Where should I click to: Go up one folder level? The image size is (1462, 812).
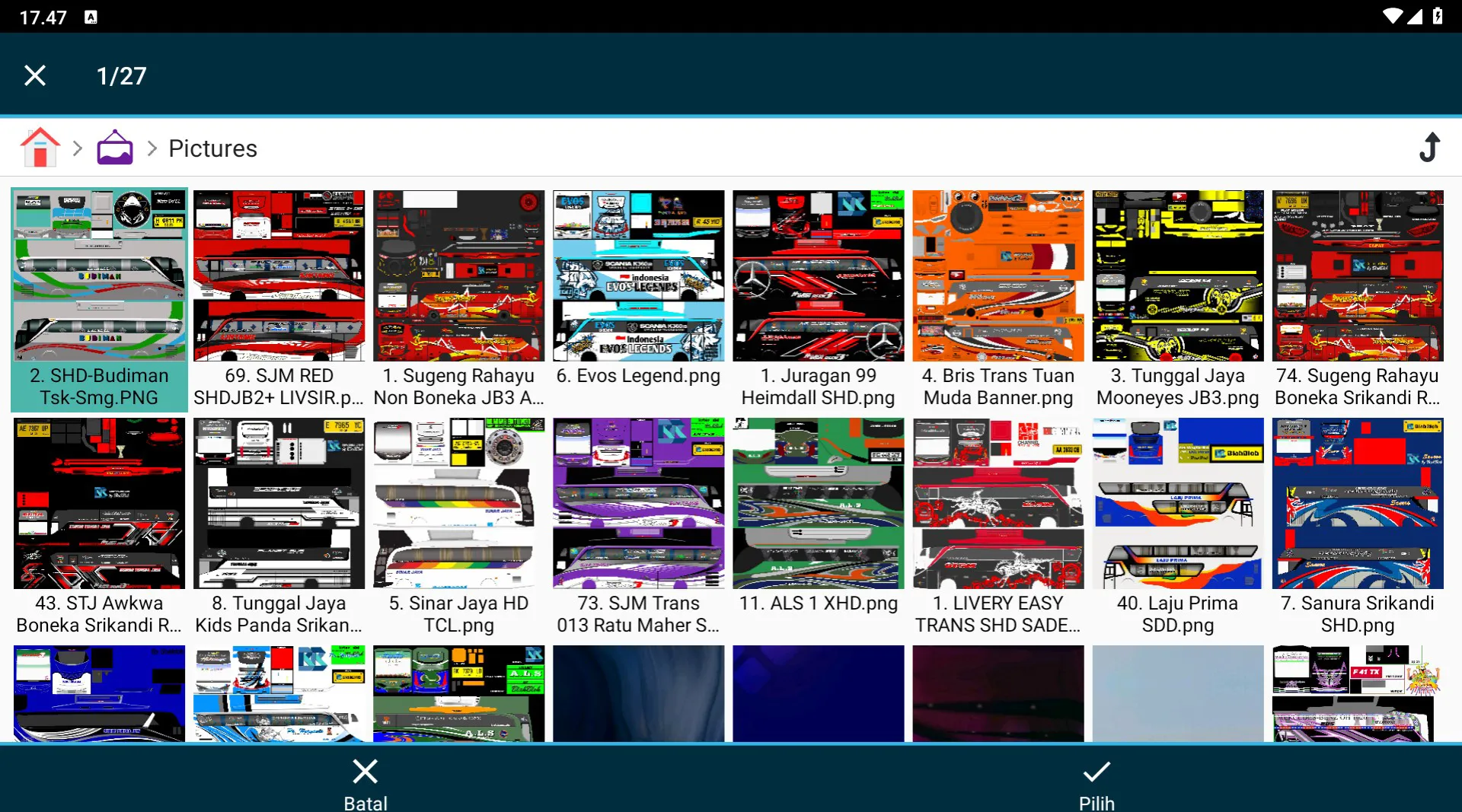coord(1429,148)
